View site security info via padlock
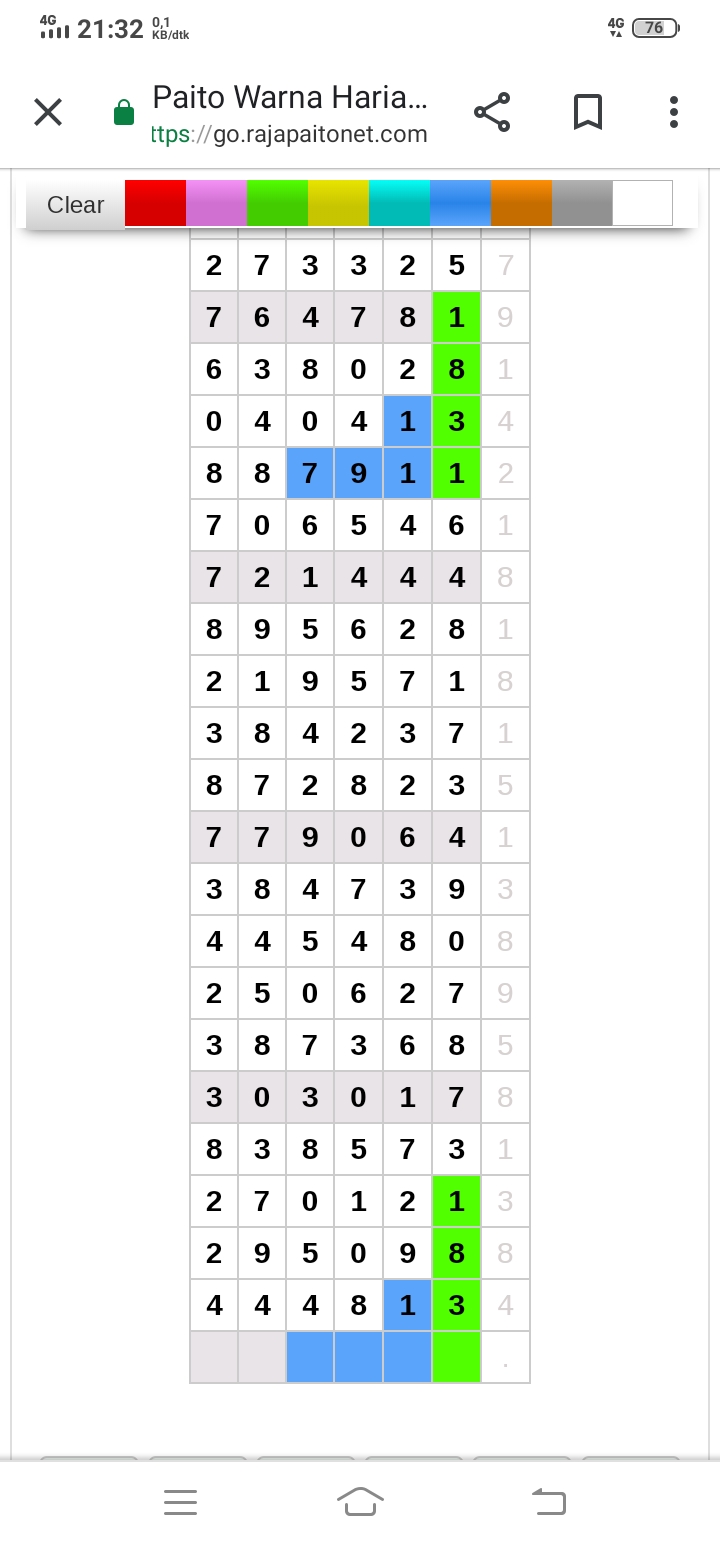720x1544 pixels. (124, 113)
